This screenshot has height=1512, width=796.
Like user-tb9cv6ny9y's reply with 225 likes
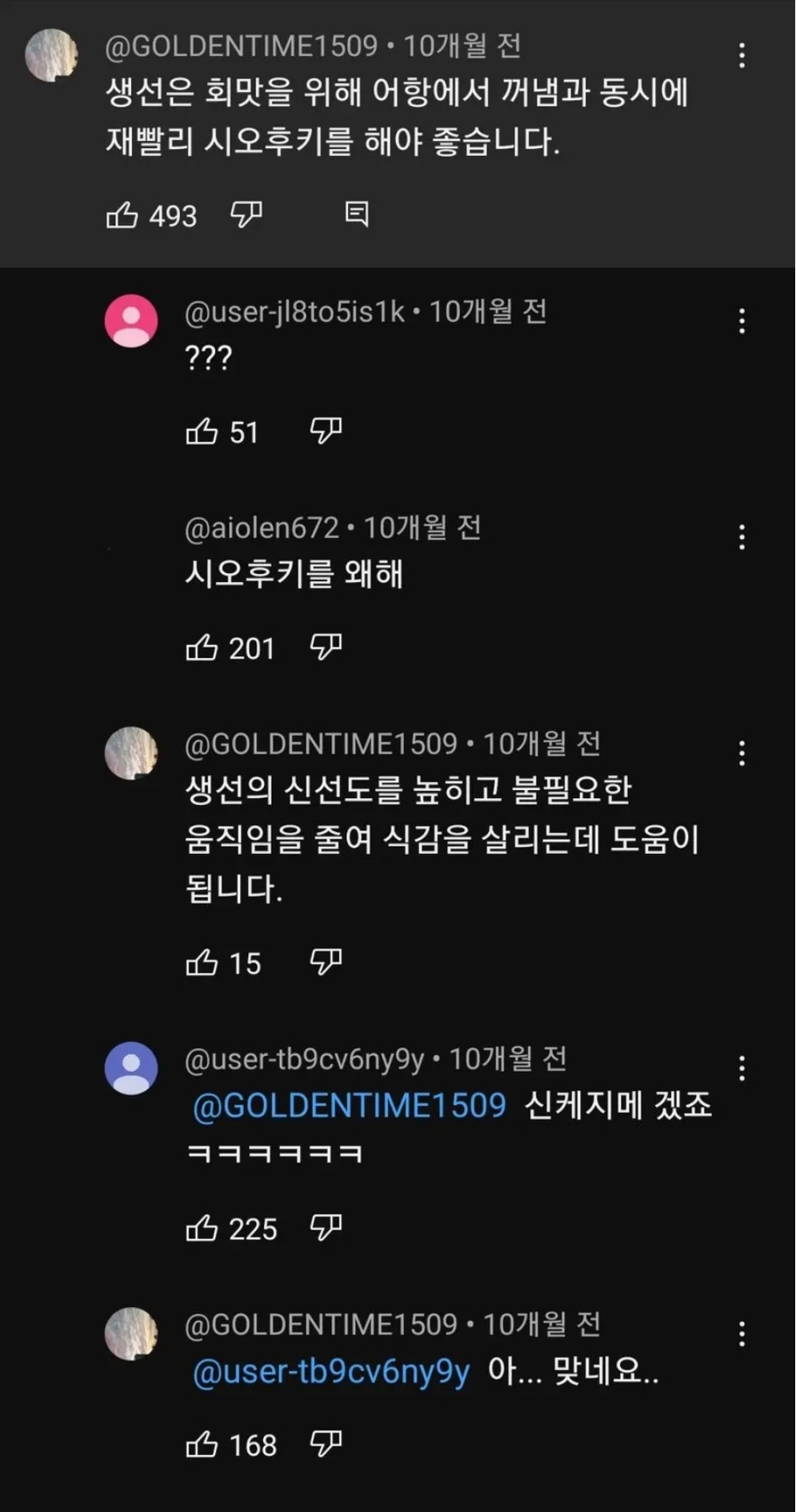pos(202,1228)
